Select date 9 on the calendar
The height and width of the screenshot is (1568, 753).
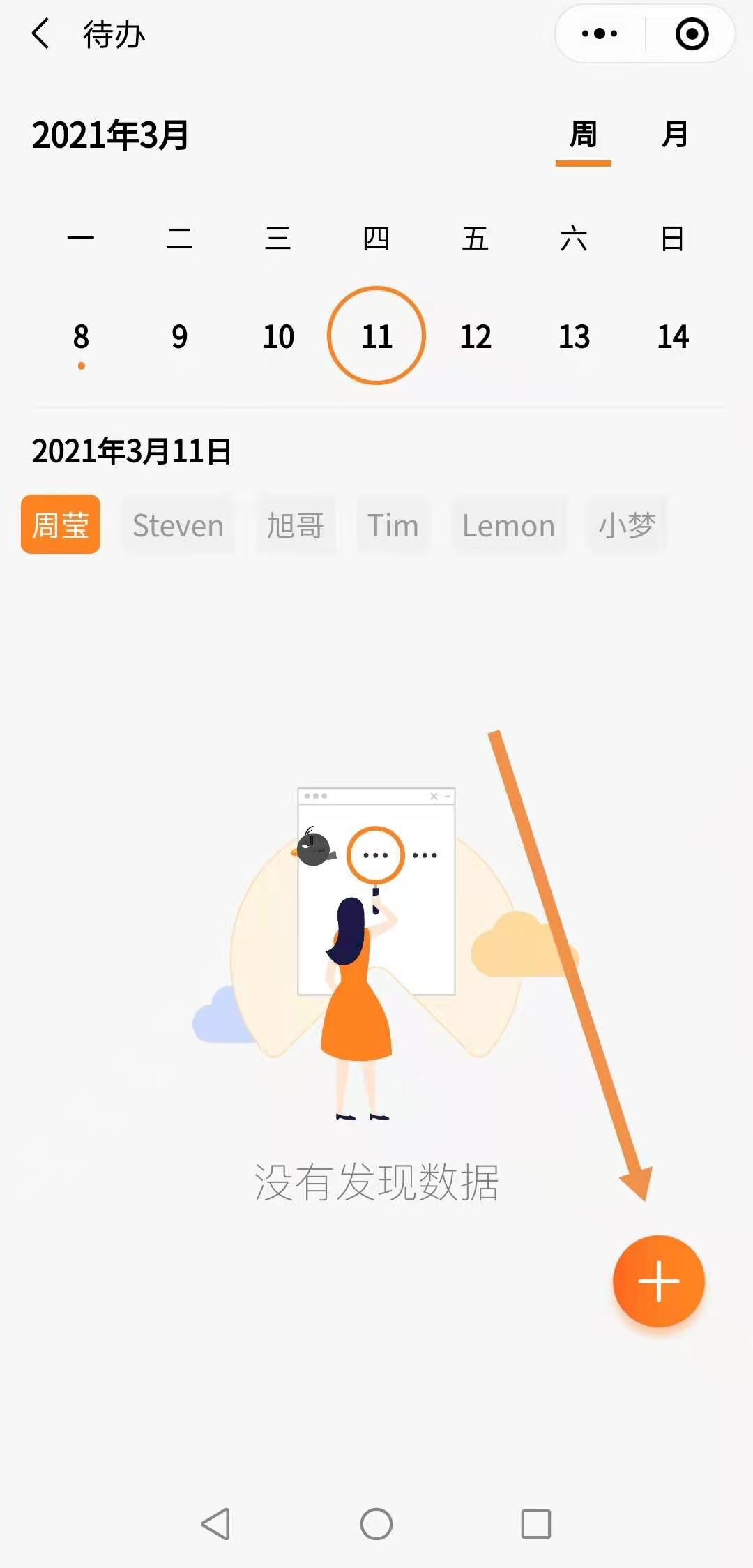click(x=179, y=337)
